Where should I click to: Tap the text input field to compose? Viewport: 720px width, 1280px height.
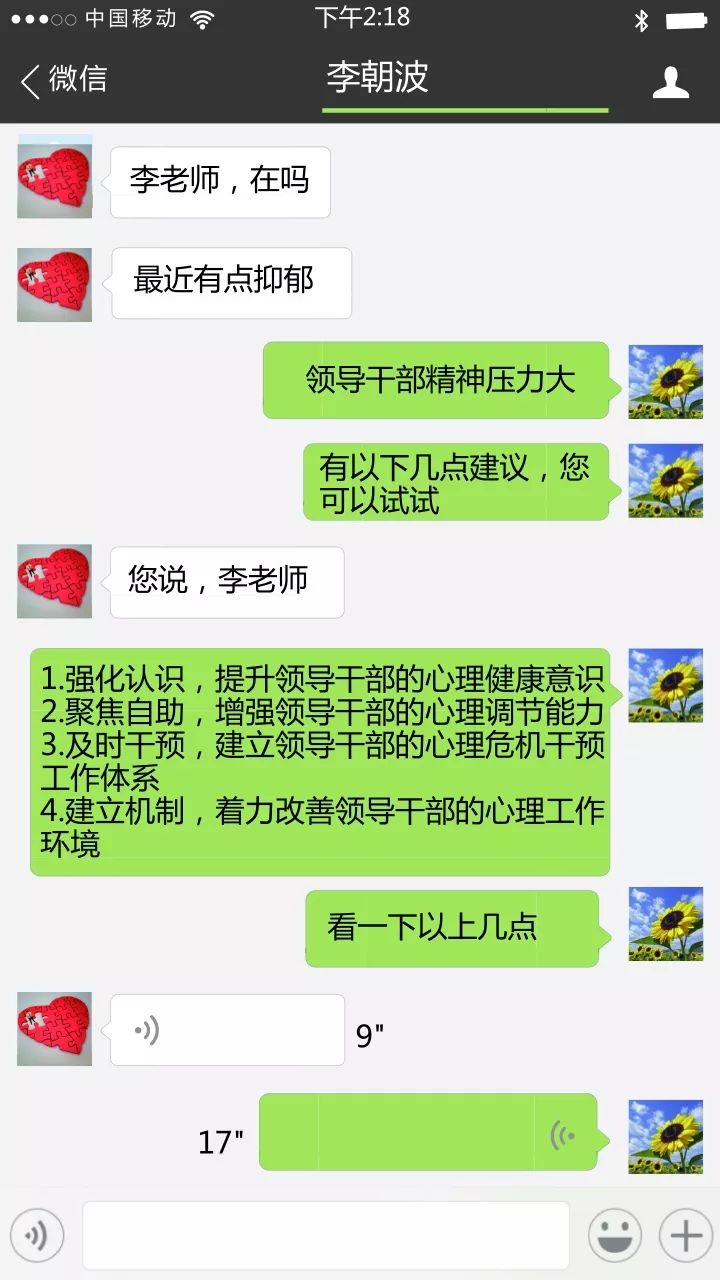coord(325,1235)
